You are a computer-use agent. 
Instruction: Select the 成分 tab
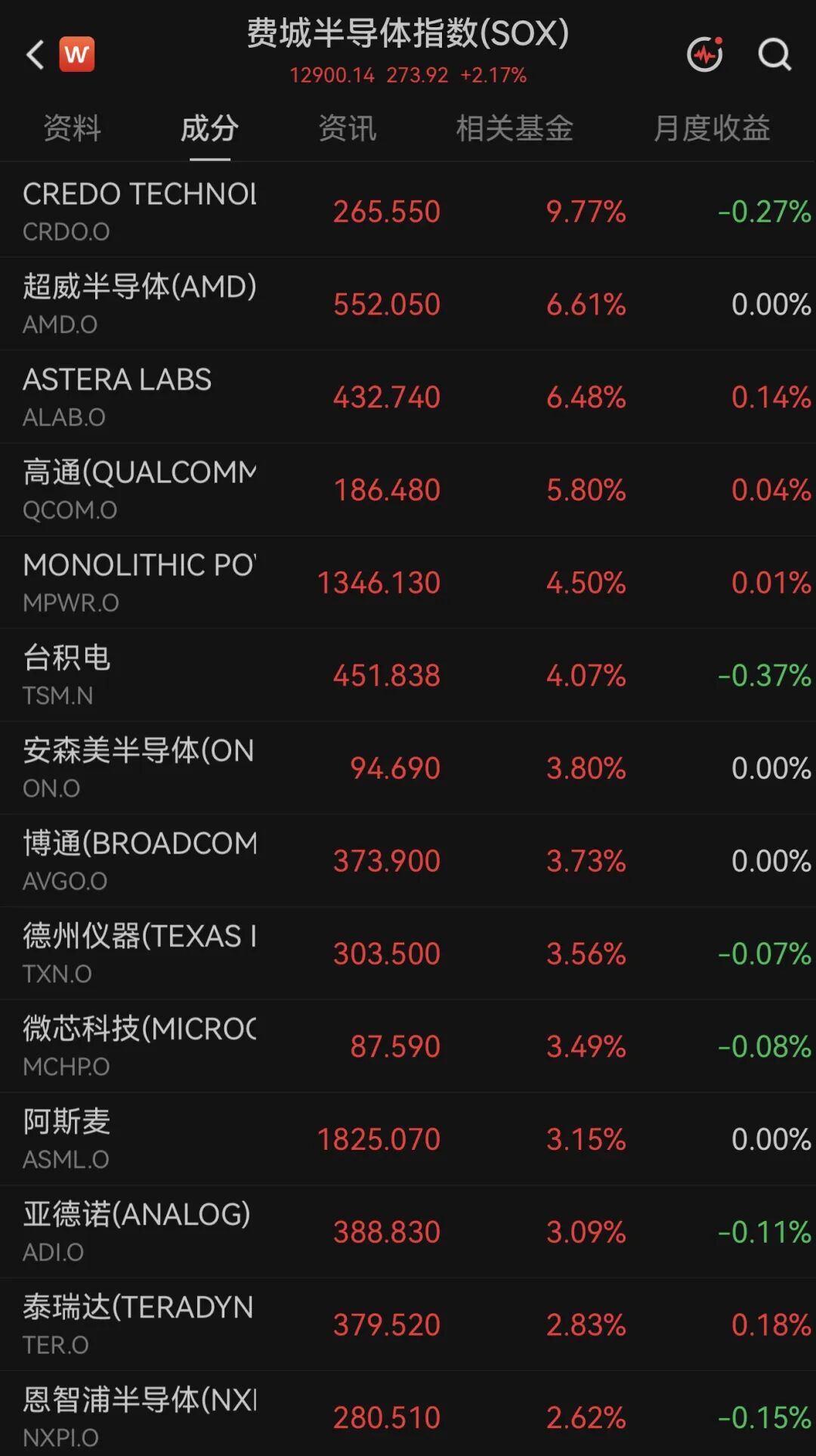[x=209, y=128]
